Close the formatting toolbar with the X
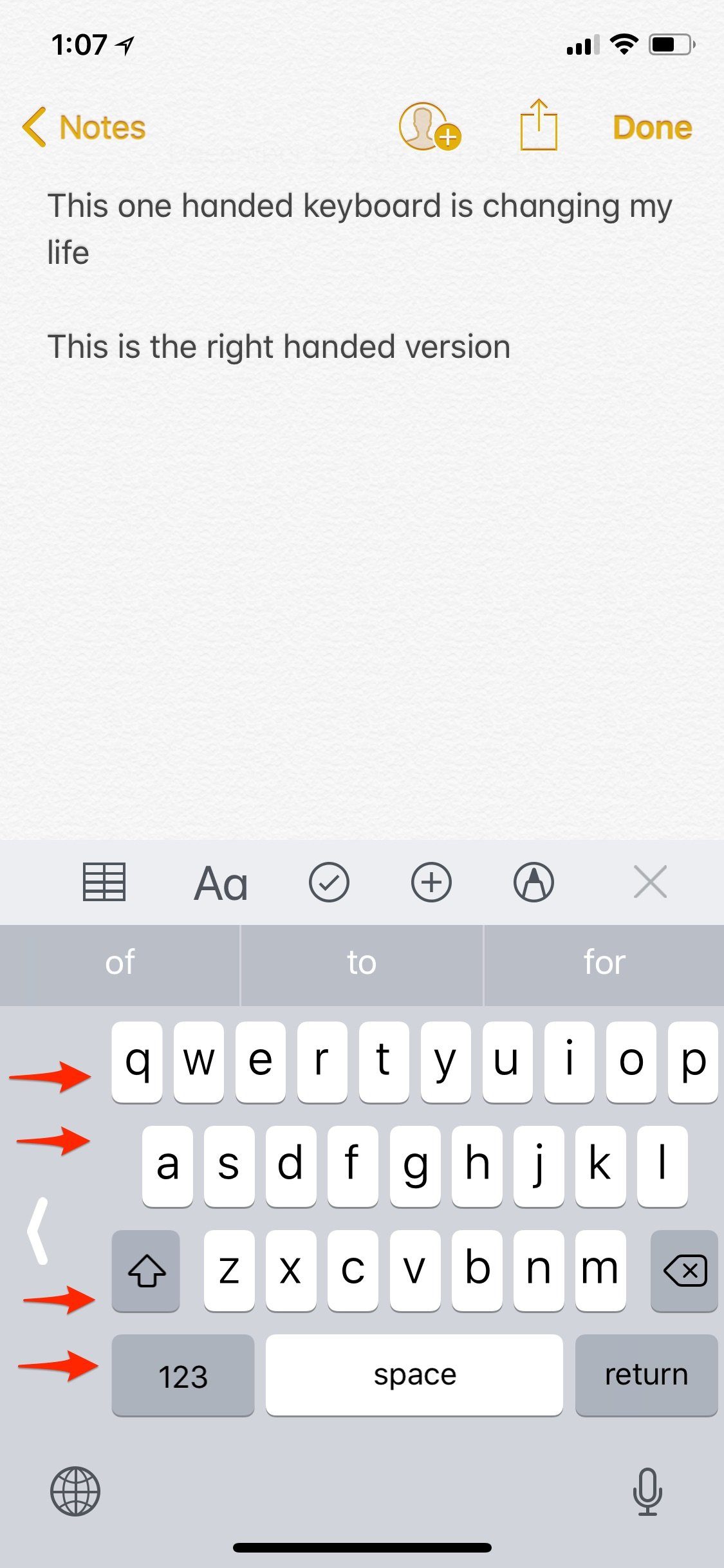The image size is (724, 1568). [650, 882]
